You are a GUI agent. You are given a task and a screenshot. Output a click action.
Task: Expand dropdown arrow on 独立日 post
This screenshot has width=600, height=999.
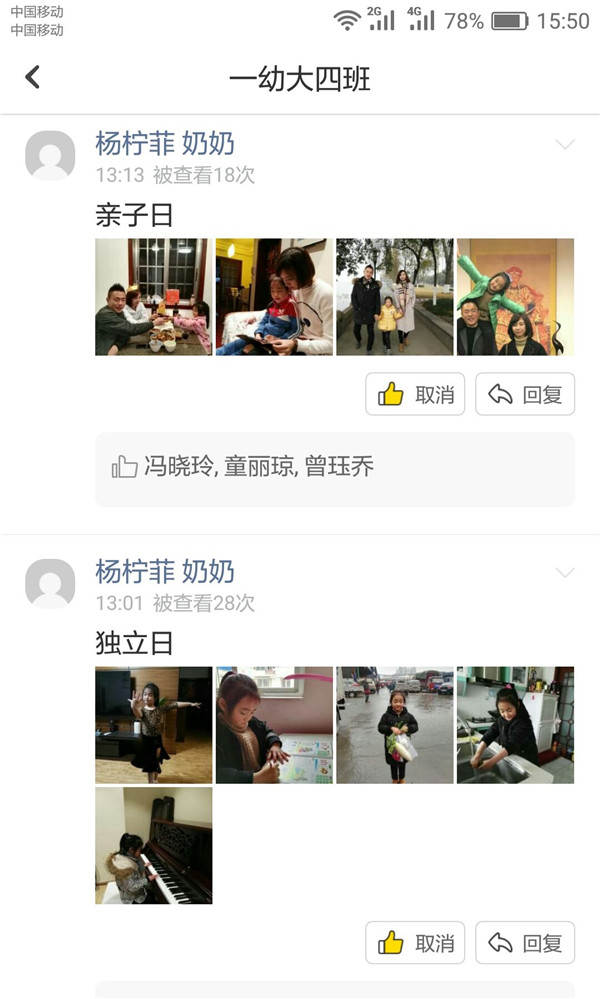565,573
